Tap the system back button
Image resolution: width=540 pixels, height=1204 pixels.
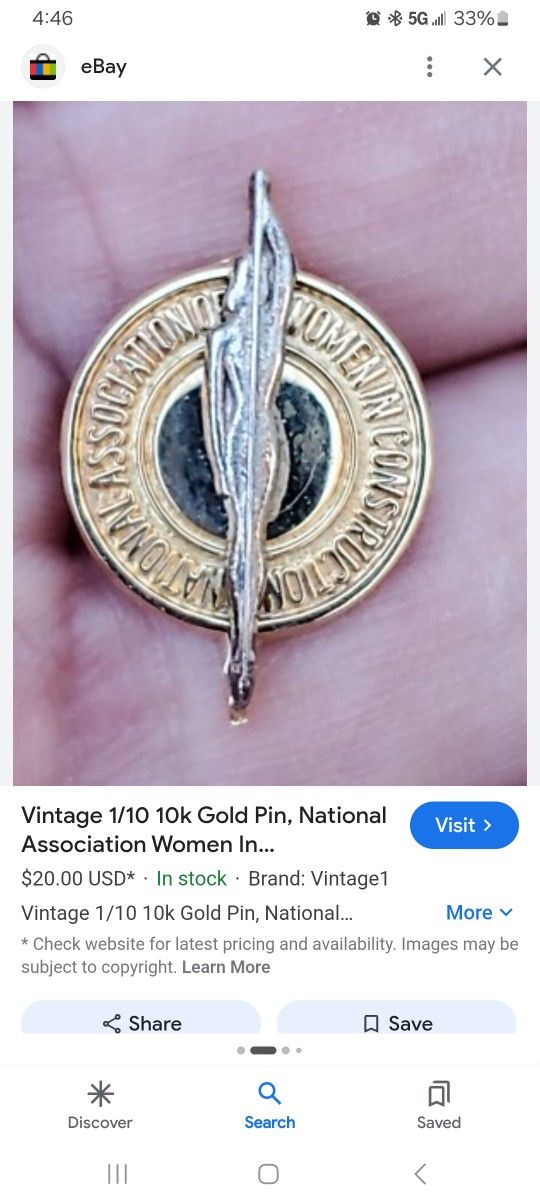420,1174
